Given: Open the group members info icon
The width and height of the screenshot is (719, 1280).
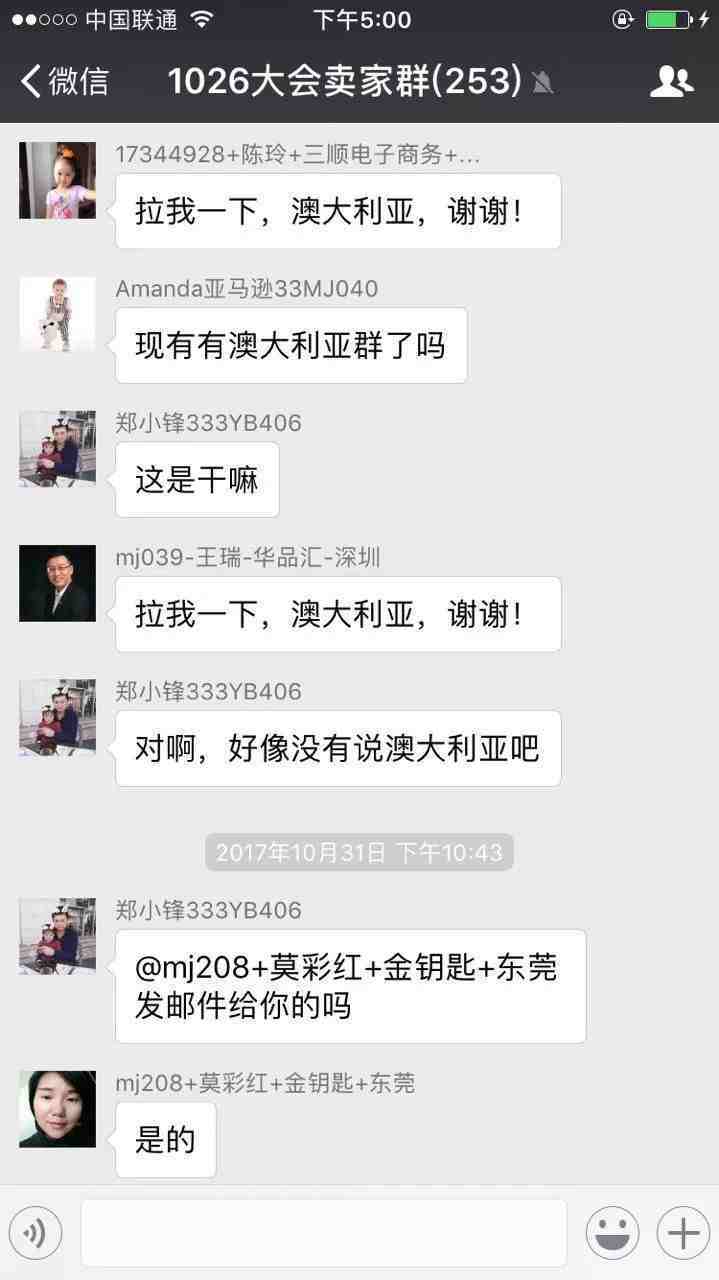Looking at the screenshot, I should coord(671,81).
